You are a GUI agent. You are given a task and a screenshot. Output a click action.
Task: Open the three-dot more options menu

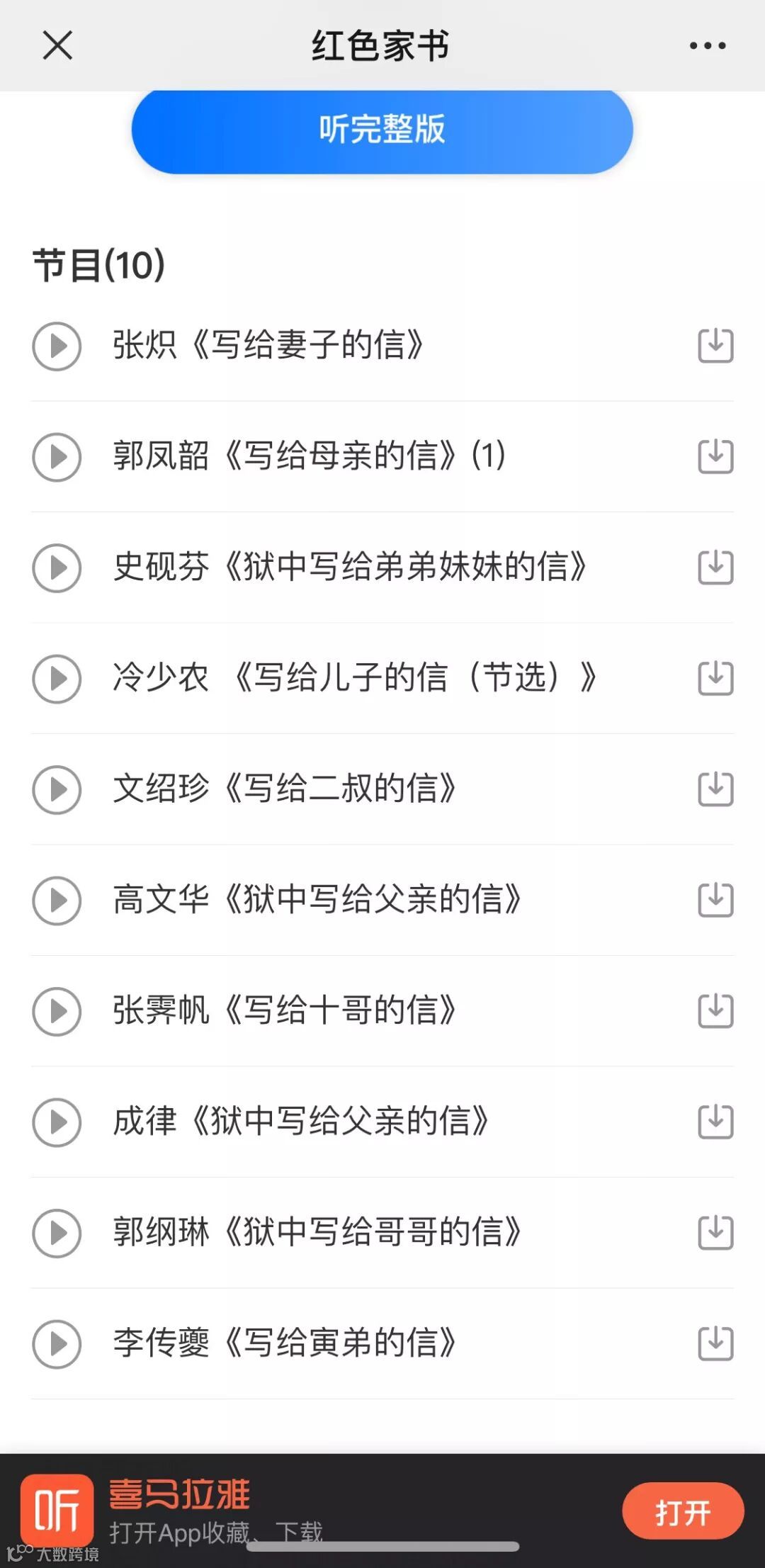[x=708, y=46]
